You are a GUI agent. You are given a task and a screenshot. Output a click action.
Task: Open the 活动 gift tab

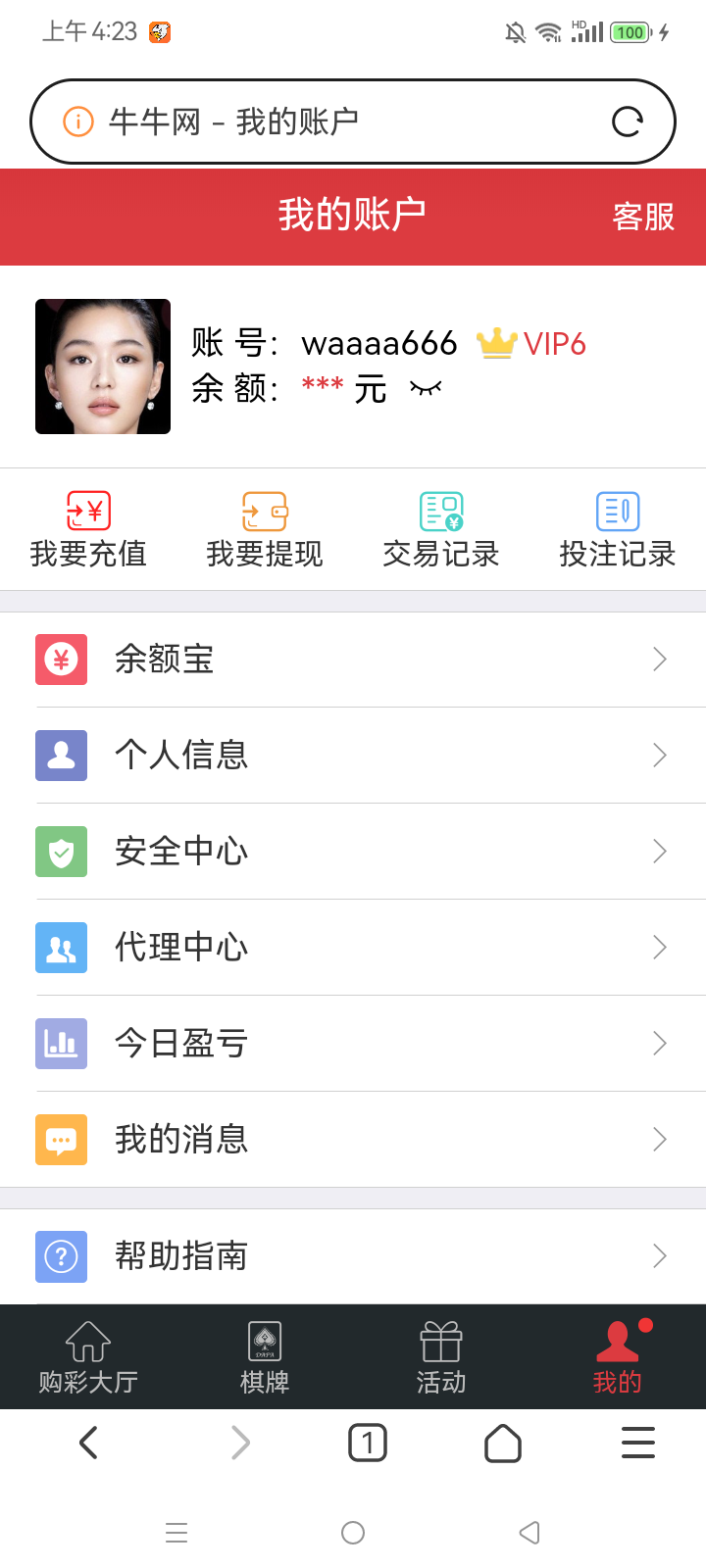coord(439,1355)
